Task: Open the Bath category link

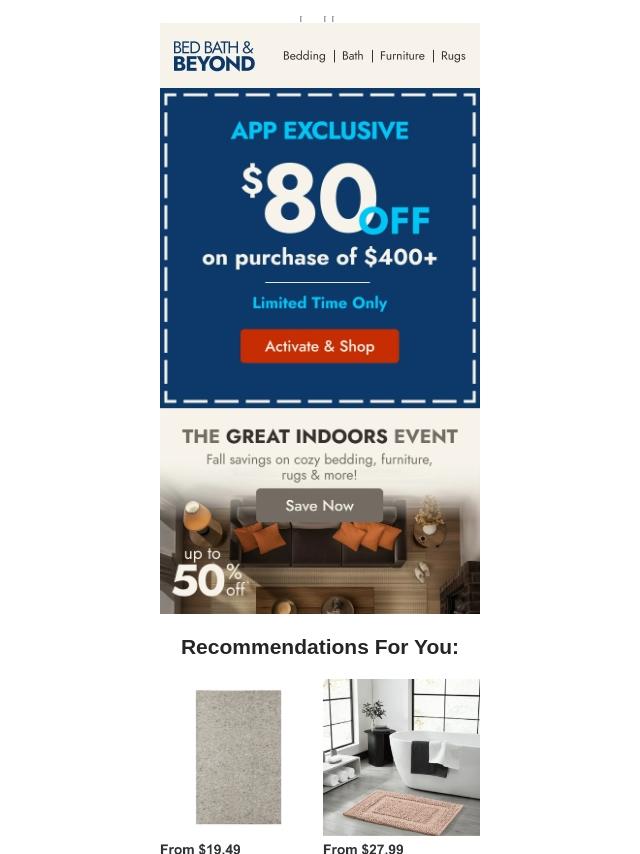Action: point(353,56)
